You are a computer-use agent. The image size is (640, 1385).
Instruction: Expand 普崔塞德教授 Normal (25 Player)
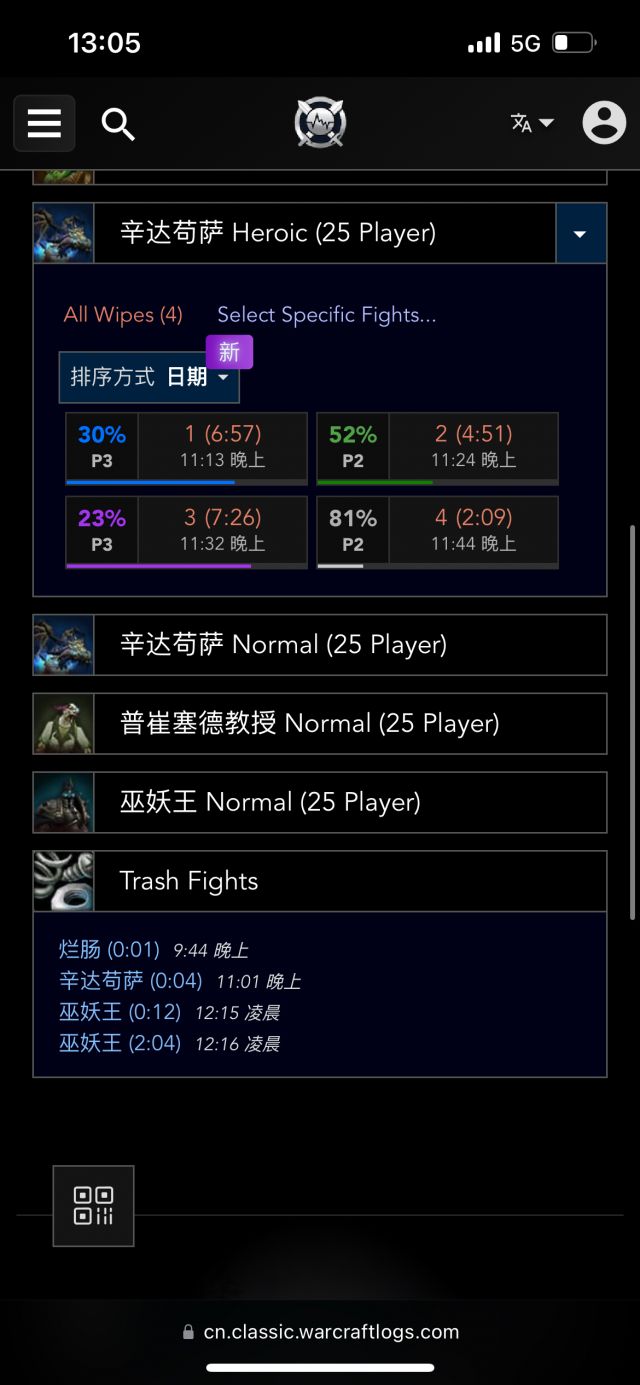(x=320, y=723)
